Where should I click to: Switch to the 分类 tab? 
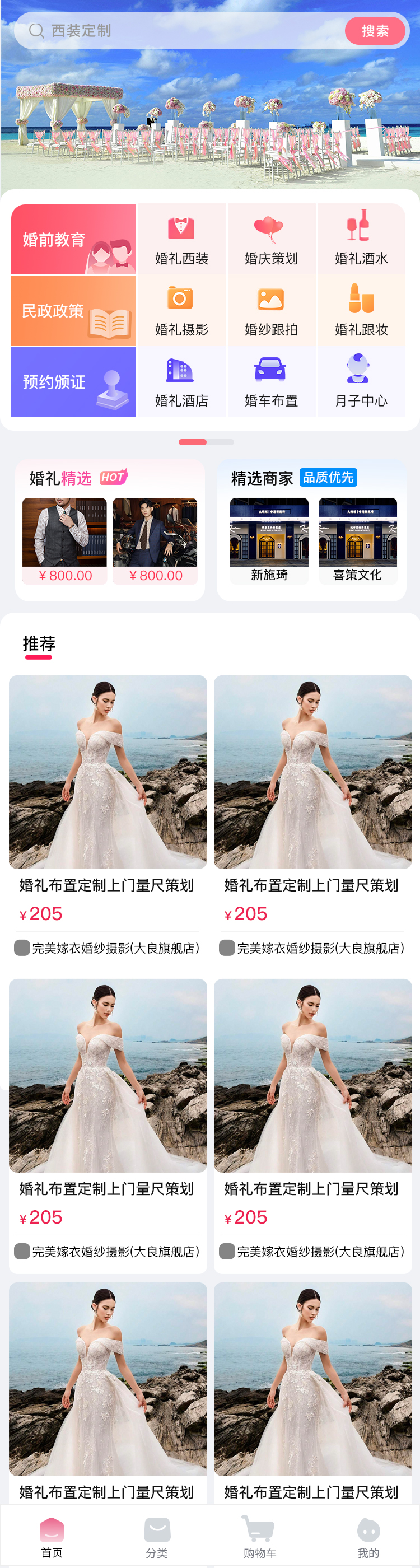tap(156, 1536)
